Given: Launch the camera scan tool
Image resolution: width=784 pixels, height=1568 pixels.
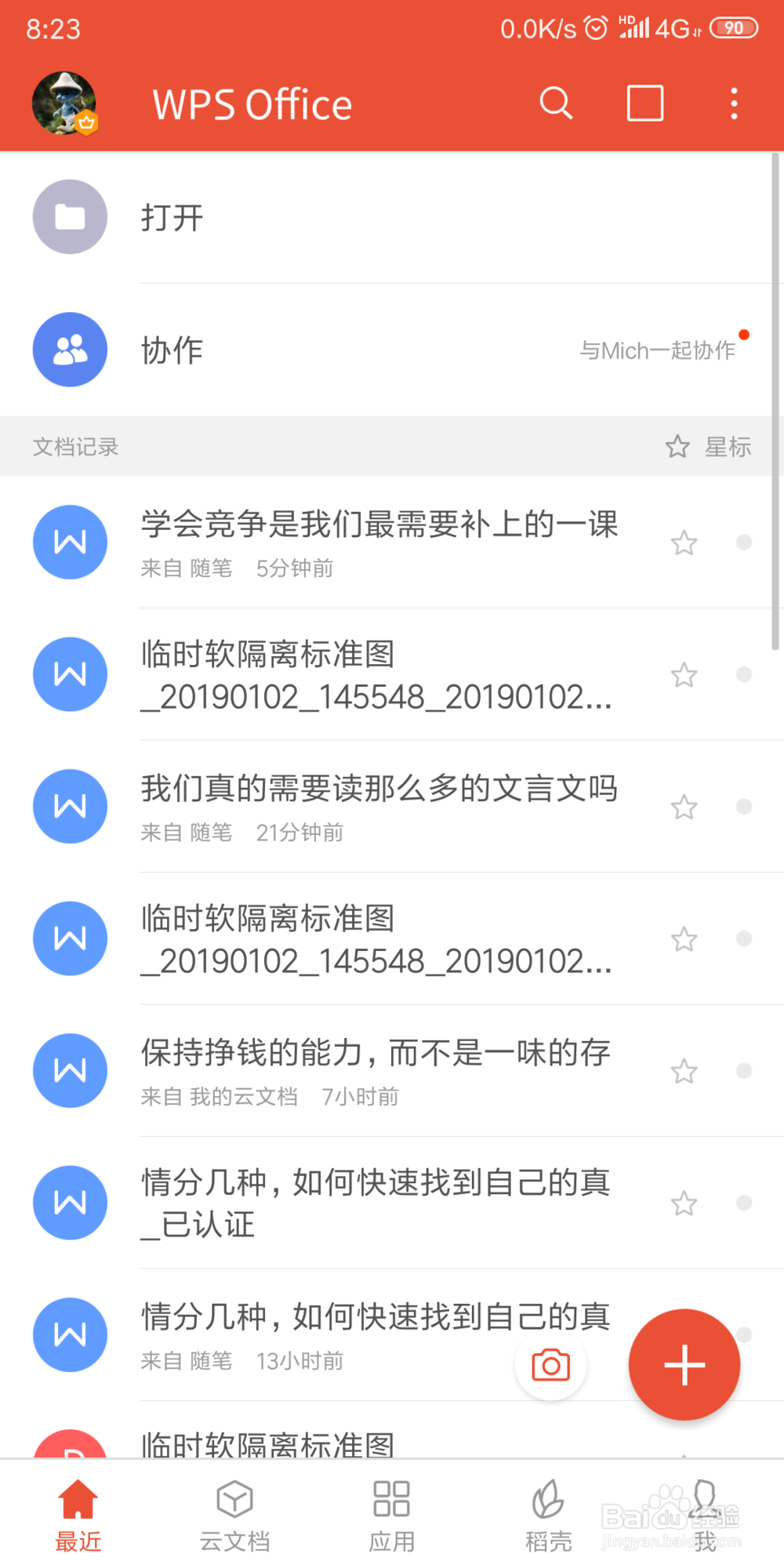Looking at the screenshot, I should (550, 1365).
